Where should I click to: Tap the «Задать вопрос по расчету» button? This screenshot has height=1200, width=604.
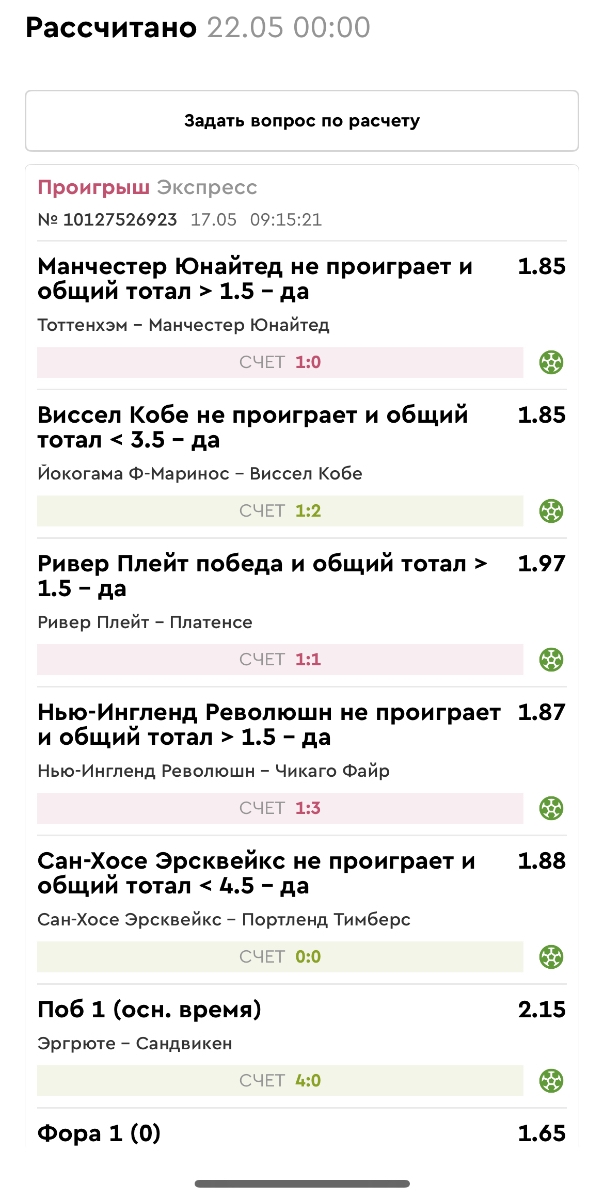302,121
